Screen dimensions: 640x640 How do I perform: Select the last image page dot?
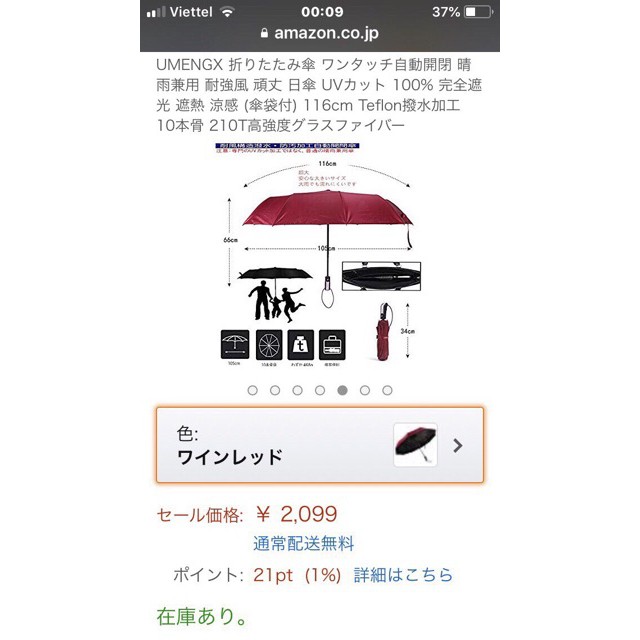point(387,391)
